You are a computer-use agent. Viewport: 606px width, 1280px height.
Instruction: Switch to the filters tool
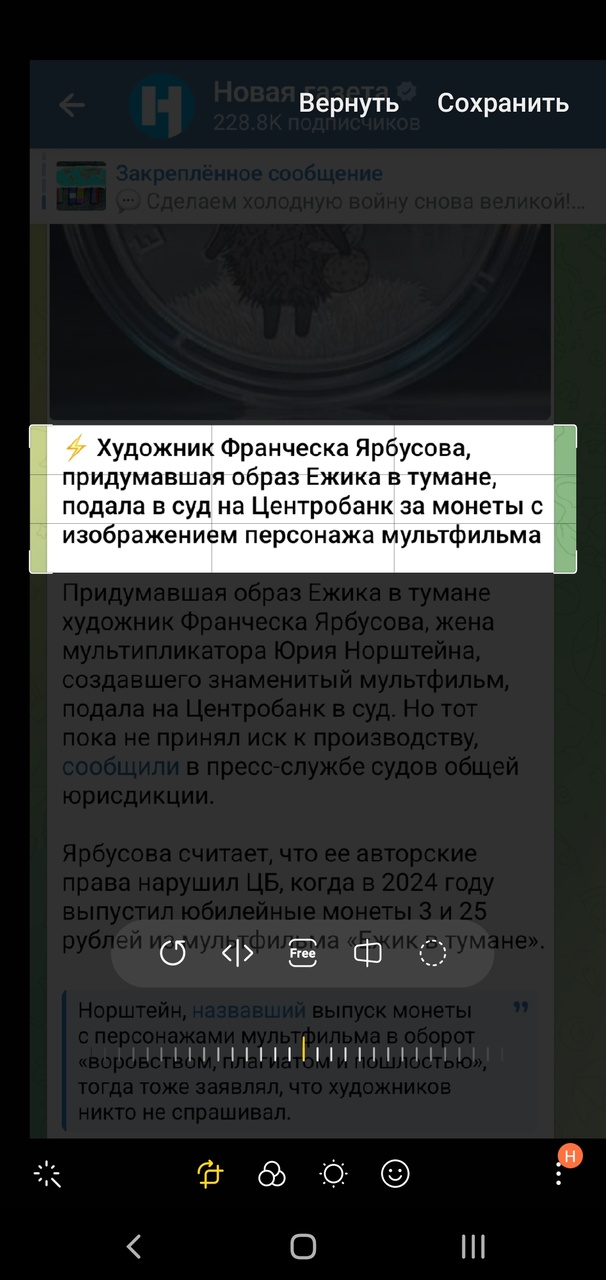(x=272, y=1174)
